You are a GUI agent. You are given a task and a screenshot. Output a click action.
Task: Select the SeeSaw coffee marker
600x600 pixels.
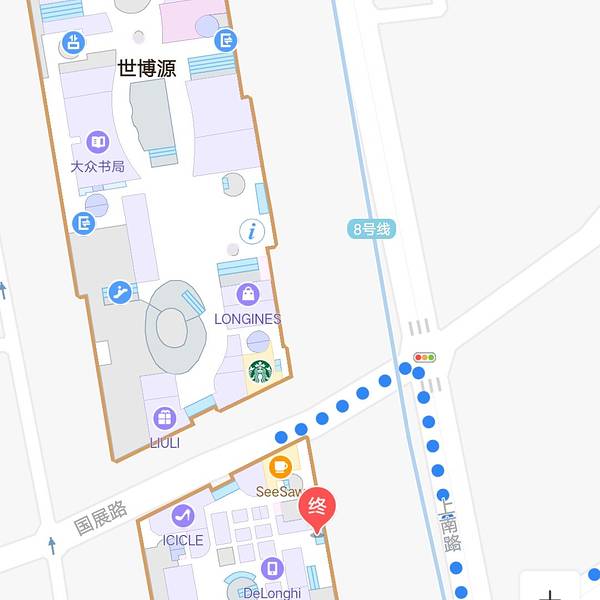point(280,466)
